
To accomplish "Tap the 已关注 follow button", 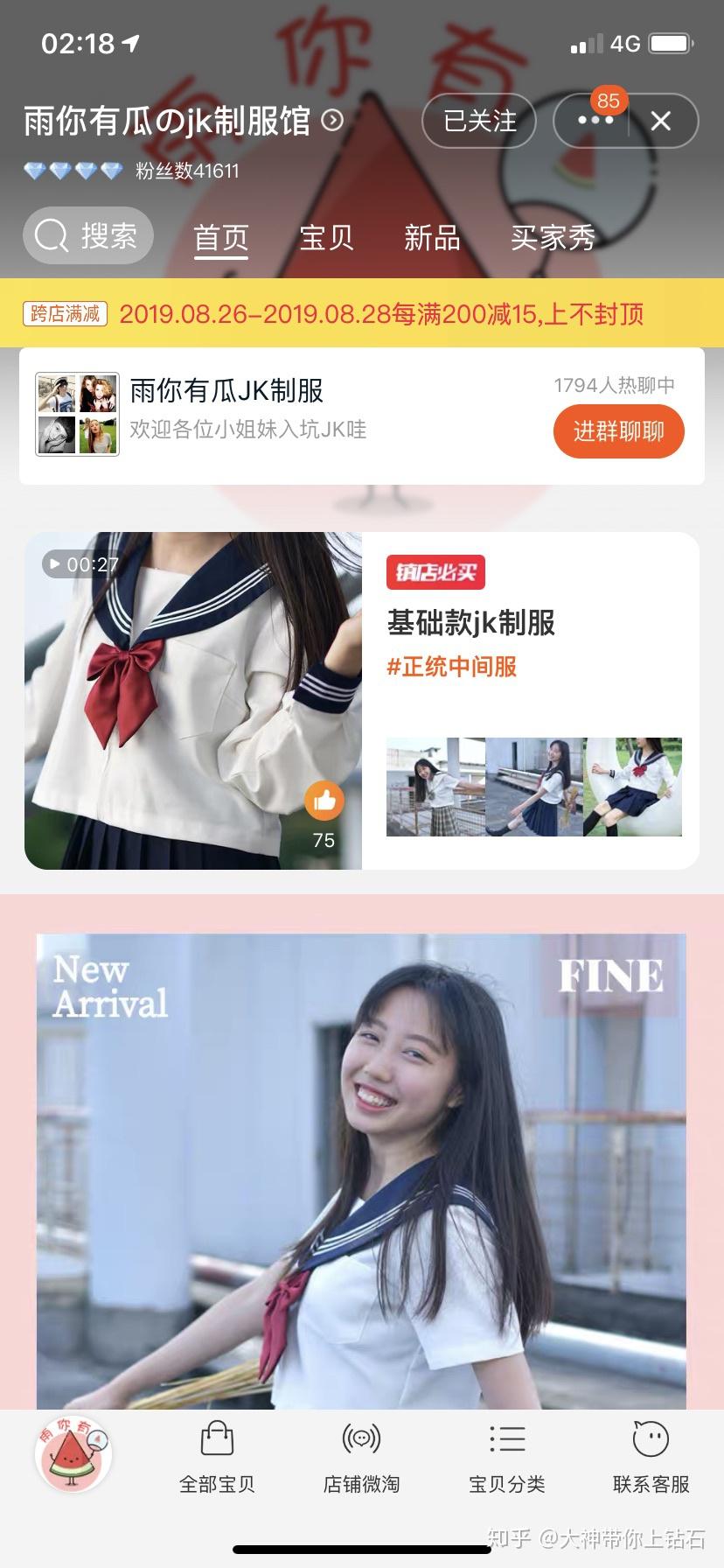I will pos(479,121).
